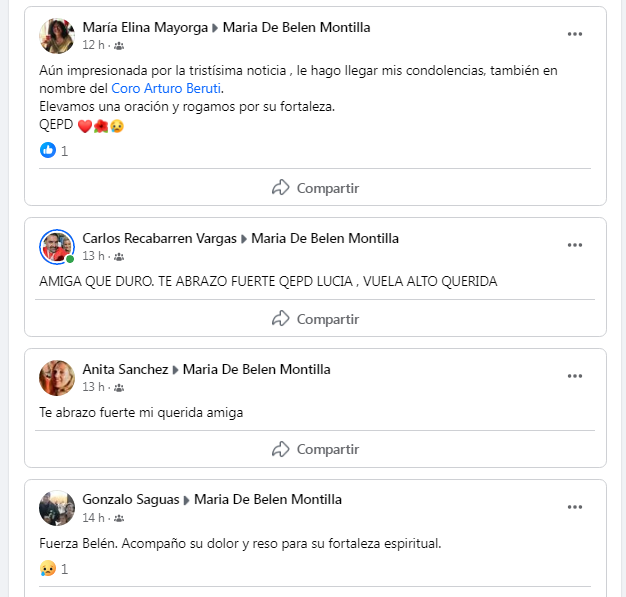Share Carlos Recabarren Vargas's post

pos(315,319)
